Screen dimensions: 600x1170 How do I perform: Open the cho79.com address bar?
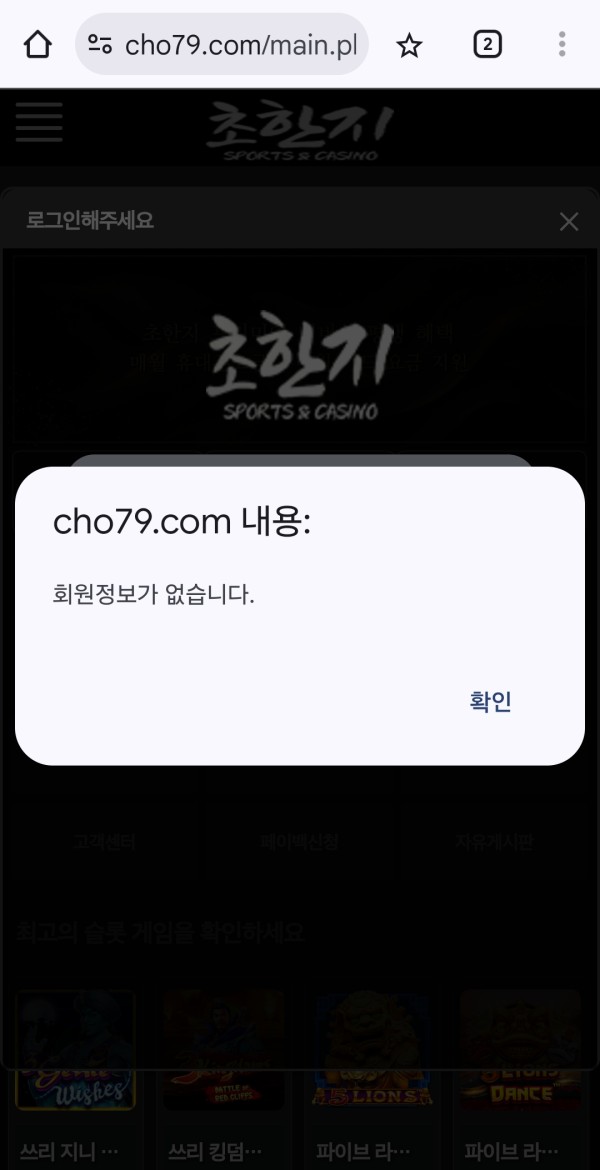[240, 45]
